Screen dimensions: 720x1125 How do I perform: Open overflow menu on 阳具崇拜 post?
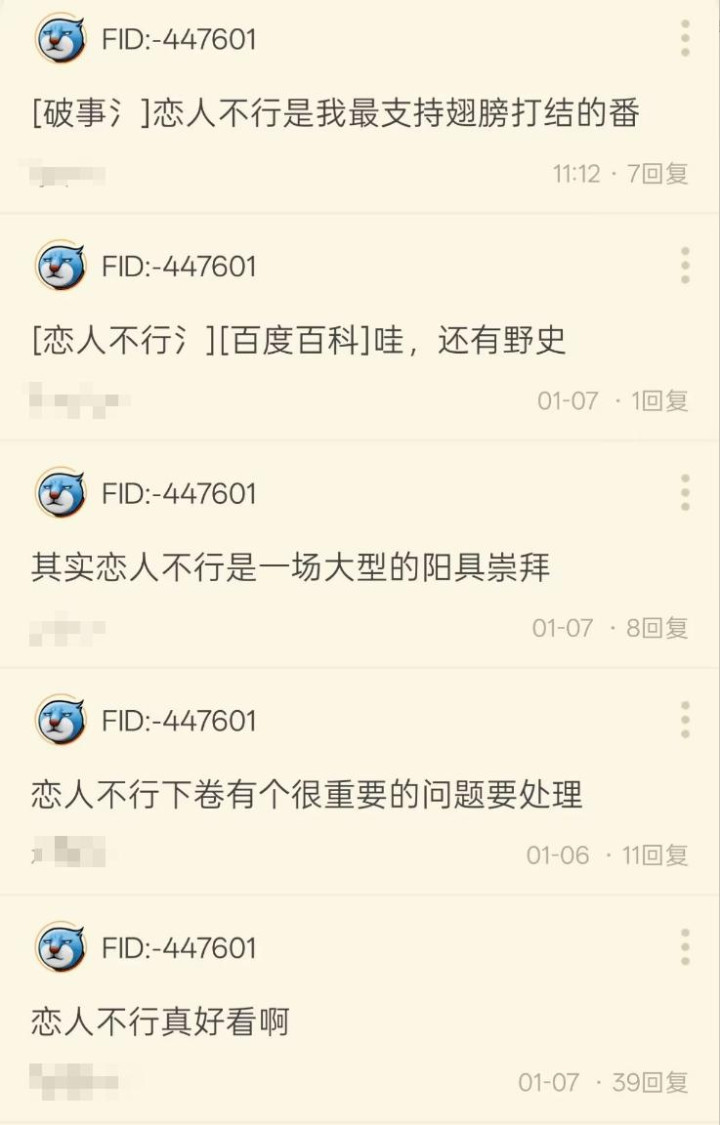pos(685,493)
